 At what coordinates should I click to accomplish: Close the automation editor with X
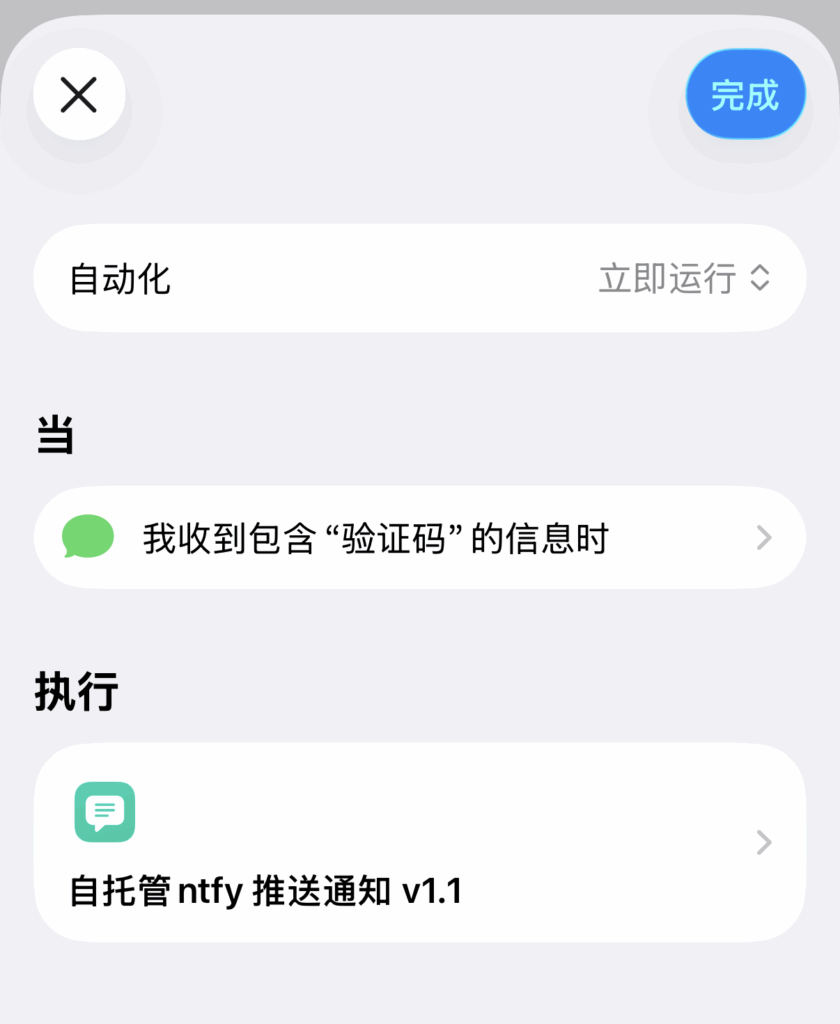79,95
